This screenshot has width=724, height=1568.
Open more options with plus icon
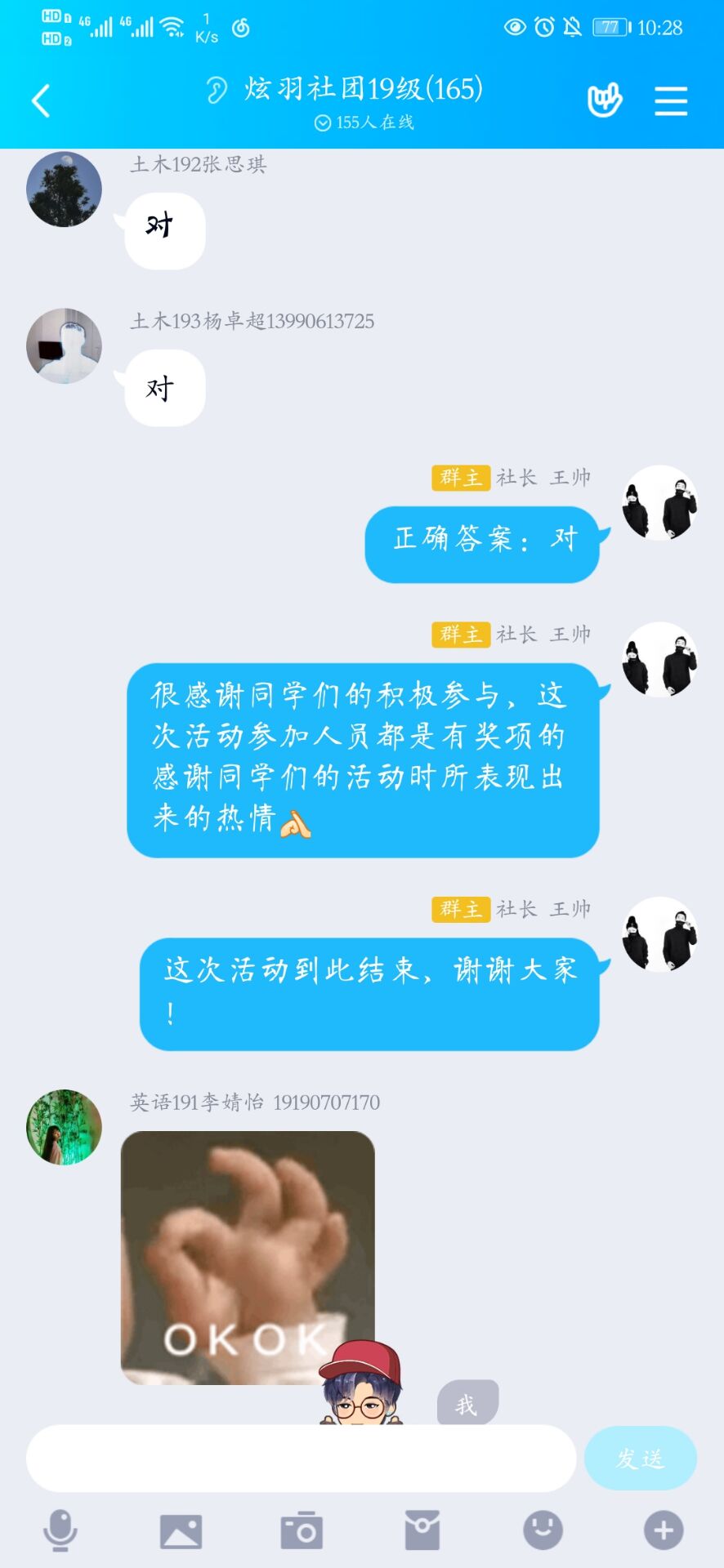664,1530
